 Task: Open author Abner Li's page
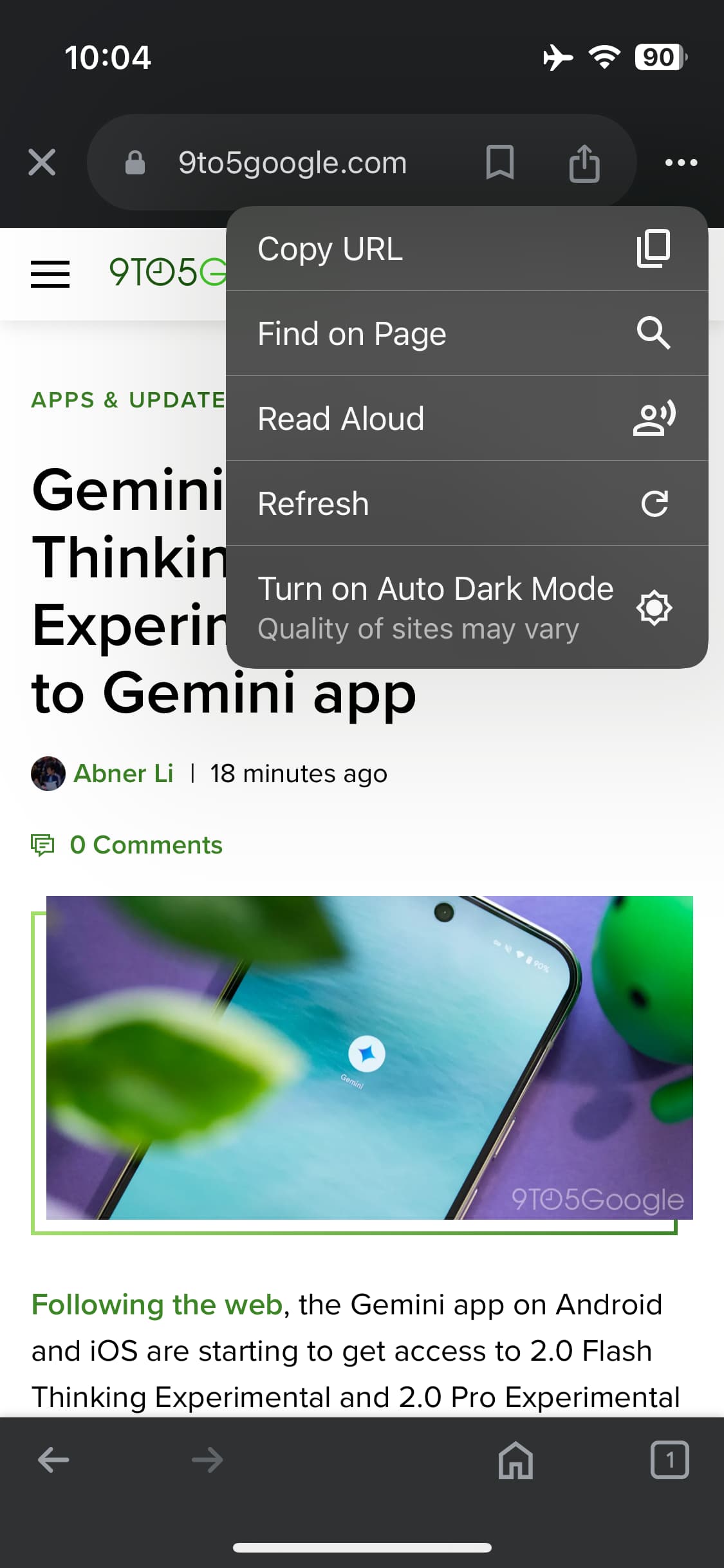[123, 773]
